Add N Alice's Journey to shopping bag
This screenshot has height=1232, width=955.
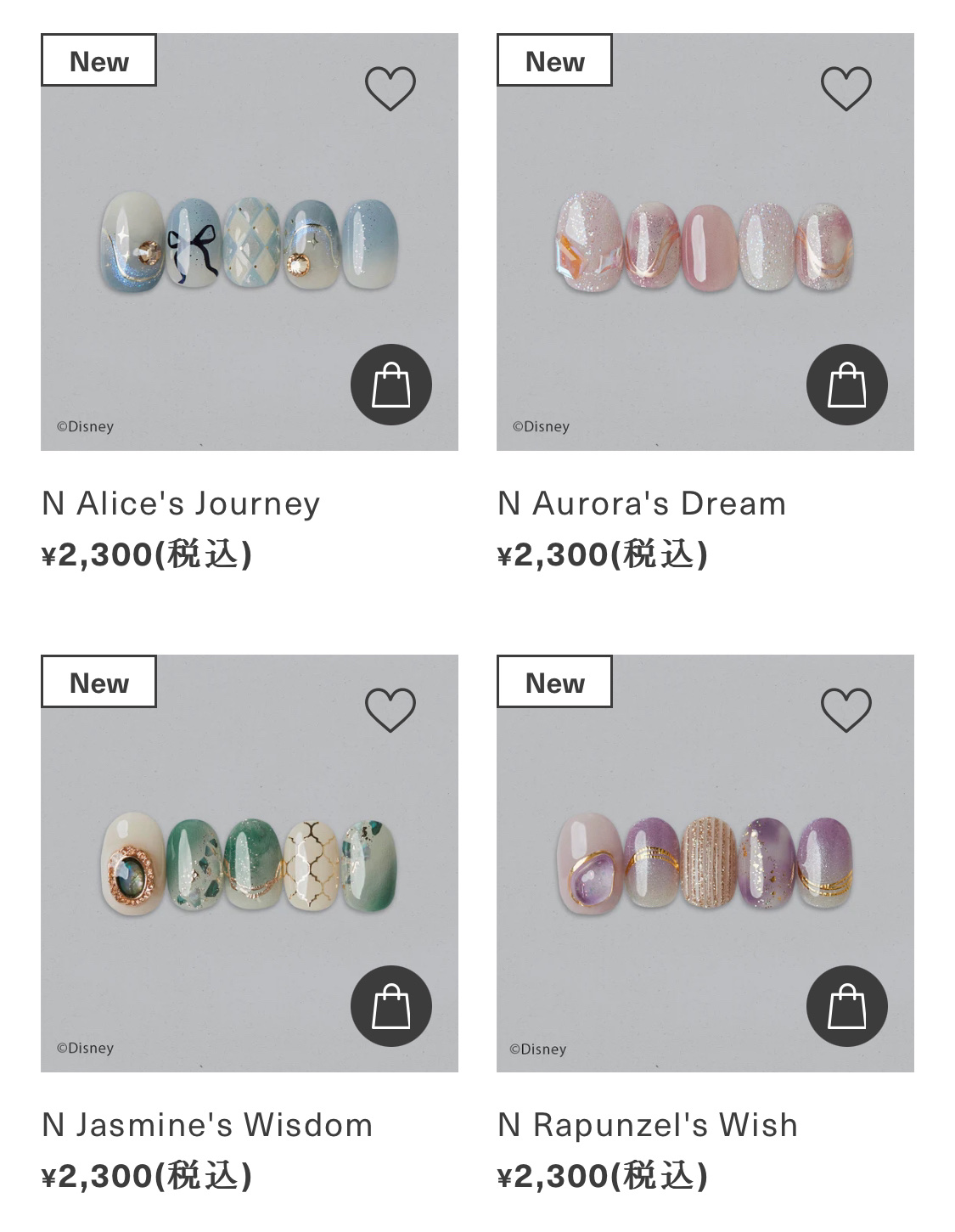[391, 385]
